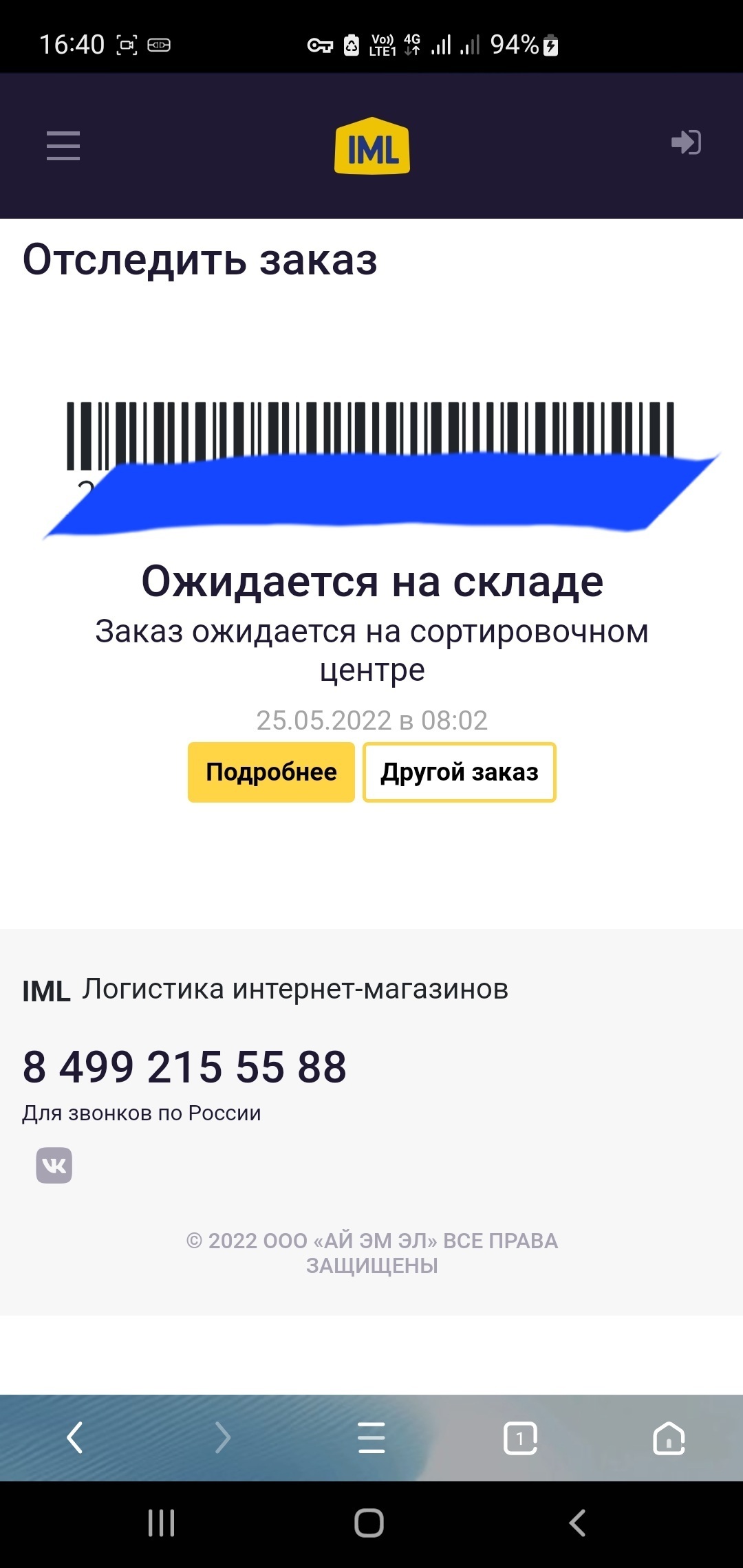Open the IML home logo
Image resolution: width=743 pixels, height=1568 pixels.
tap(371, 146)
